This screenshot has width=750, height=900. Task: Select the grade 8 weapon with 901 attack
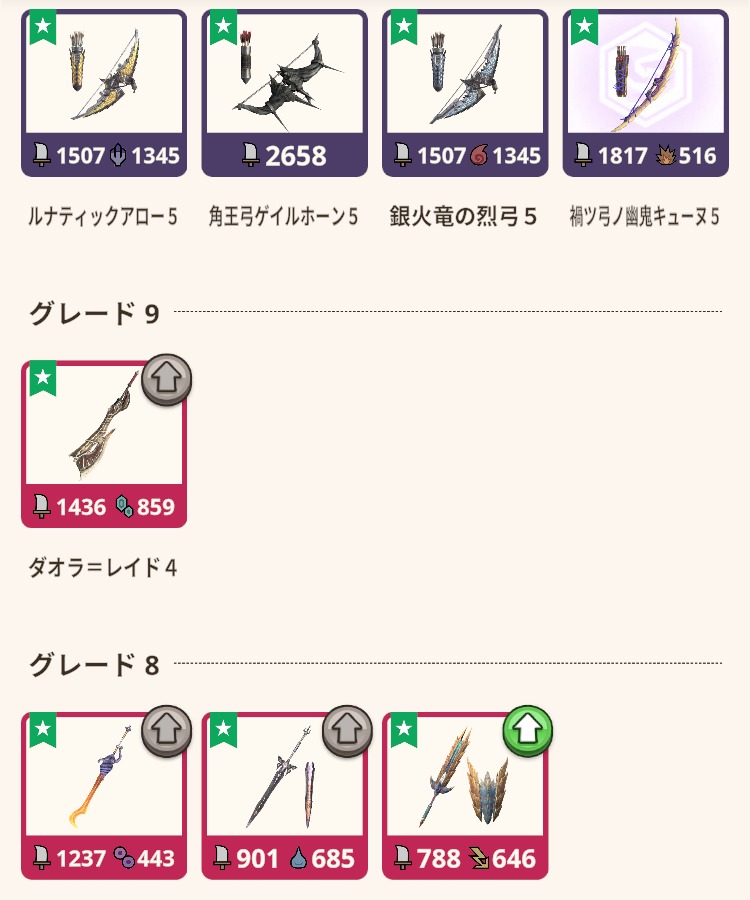tap(284, 795)
